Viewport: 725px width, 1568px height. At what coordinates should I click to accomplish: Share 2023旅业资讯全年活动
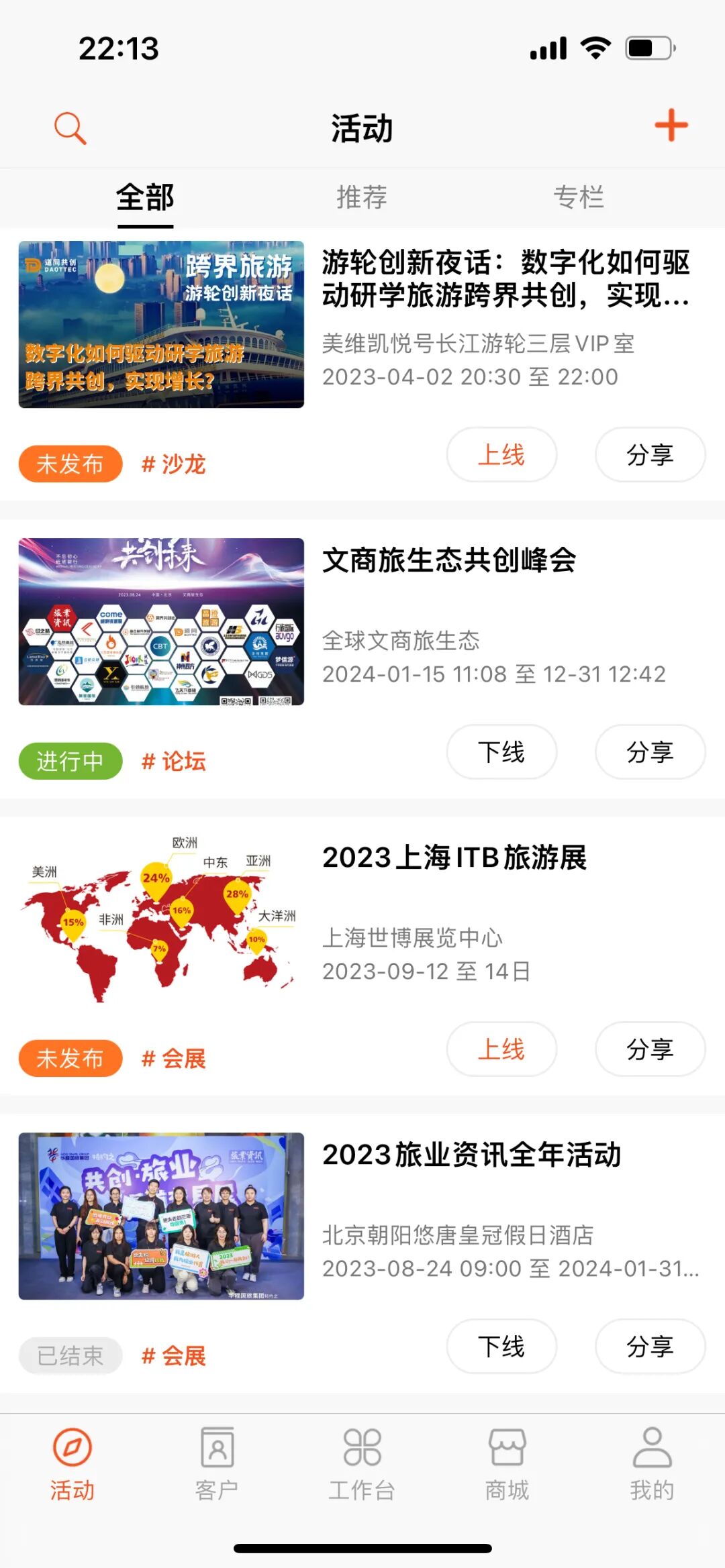pyautogui.click(x=649, y=1347)
